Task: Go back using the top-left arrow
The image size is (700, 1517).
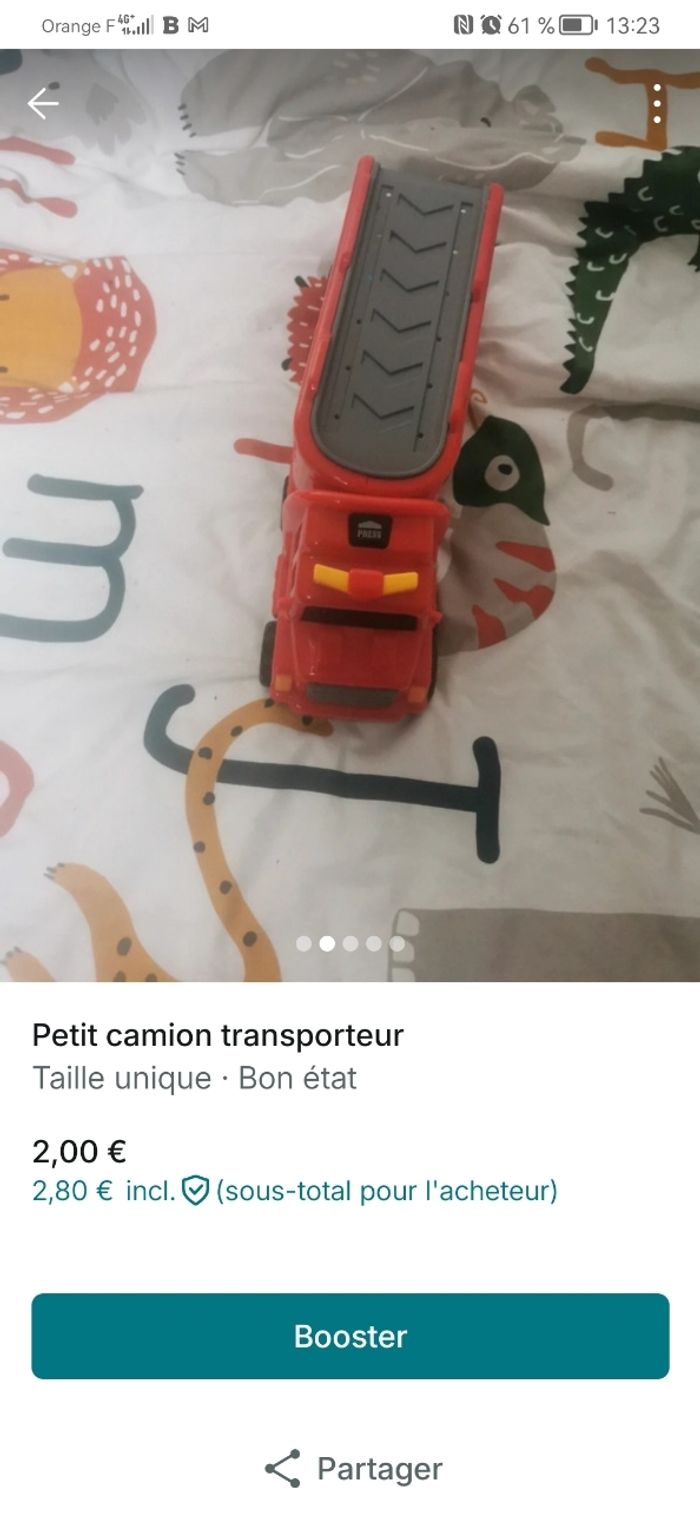Action: point(43,104)
